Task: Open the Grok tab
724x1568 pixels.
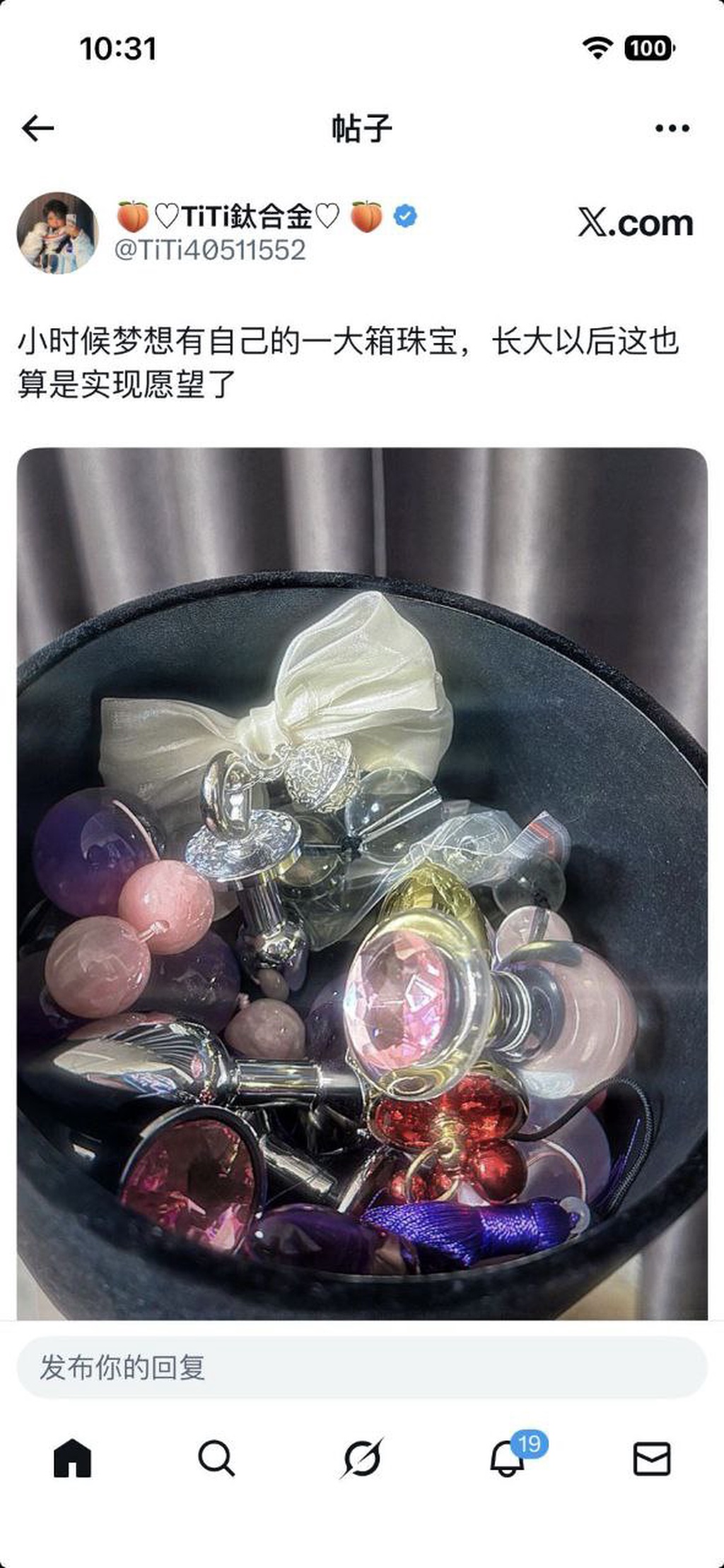Action: pos(362,1458)
